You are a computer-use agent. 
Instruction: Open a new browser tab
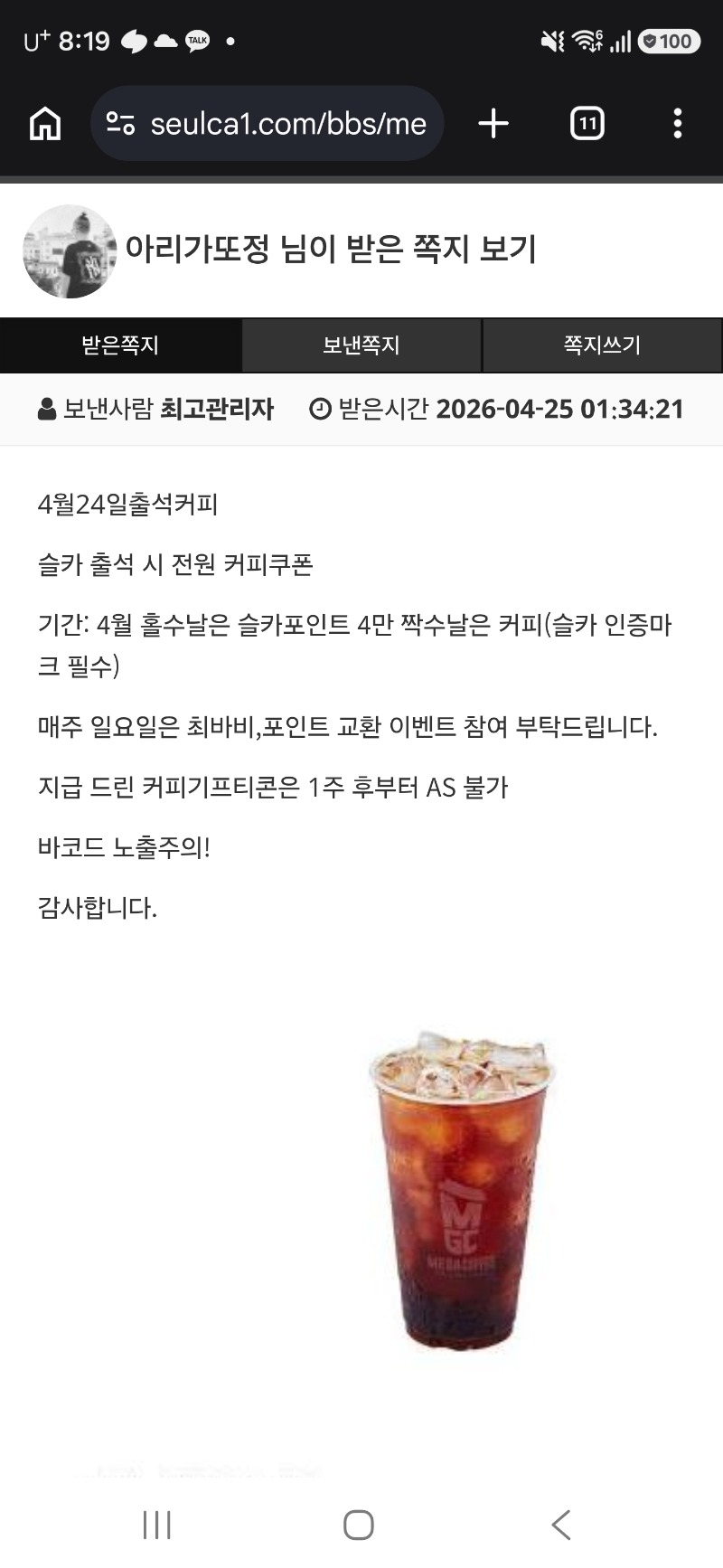click(x=493, y=123)
